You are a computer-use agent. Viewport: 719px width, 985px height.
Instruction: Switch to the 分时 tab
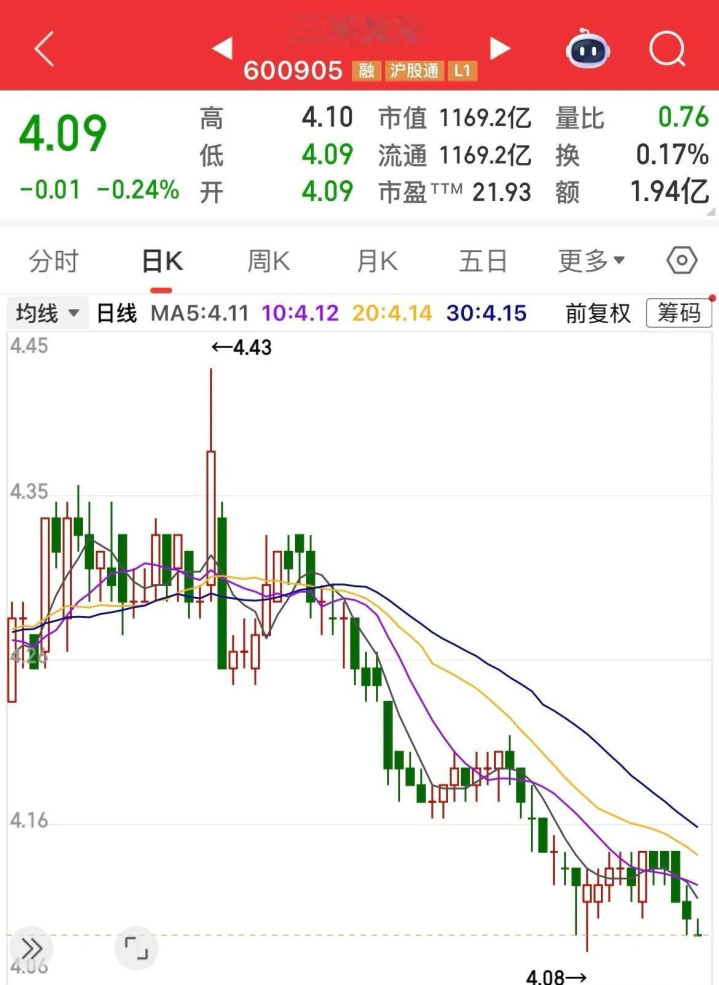54,262
